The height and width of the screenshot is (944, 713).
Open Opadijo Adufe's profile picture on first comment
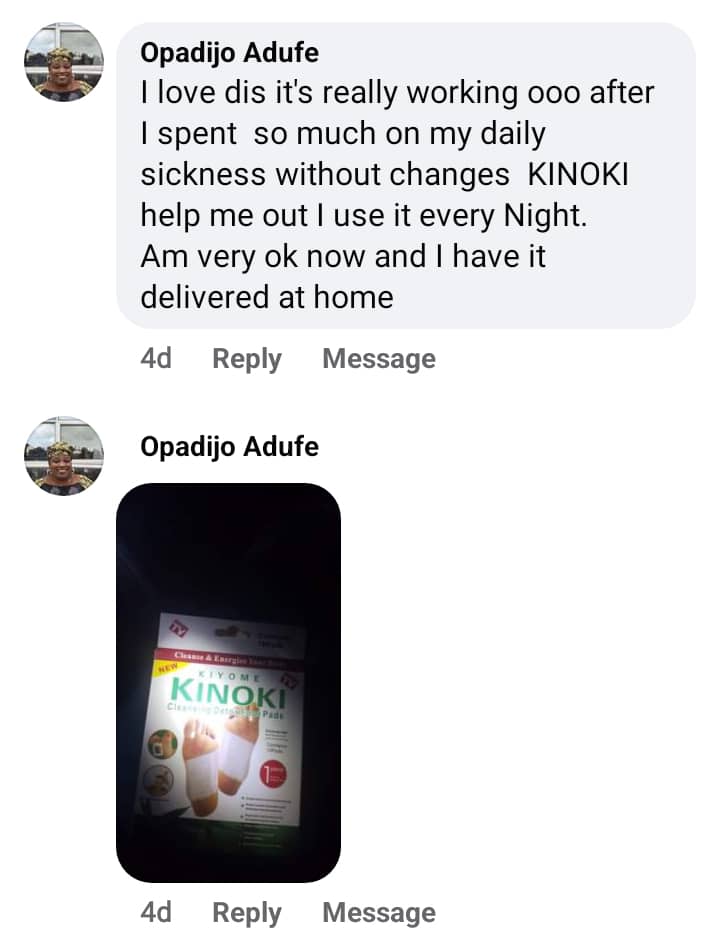coord(64,62)
